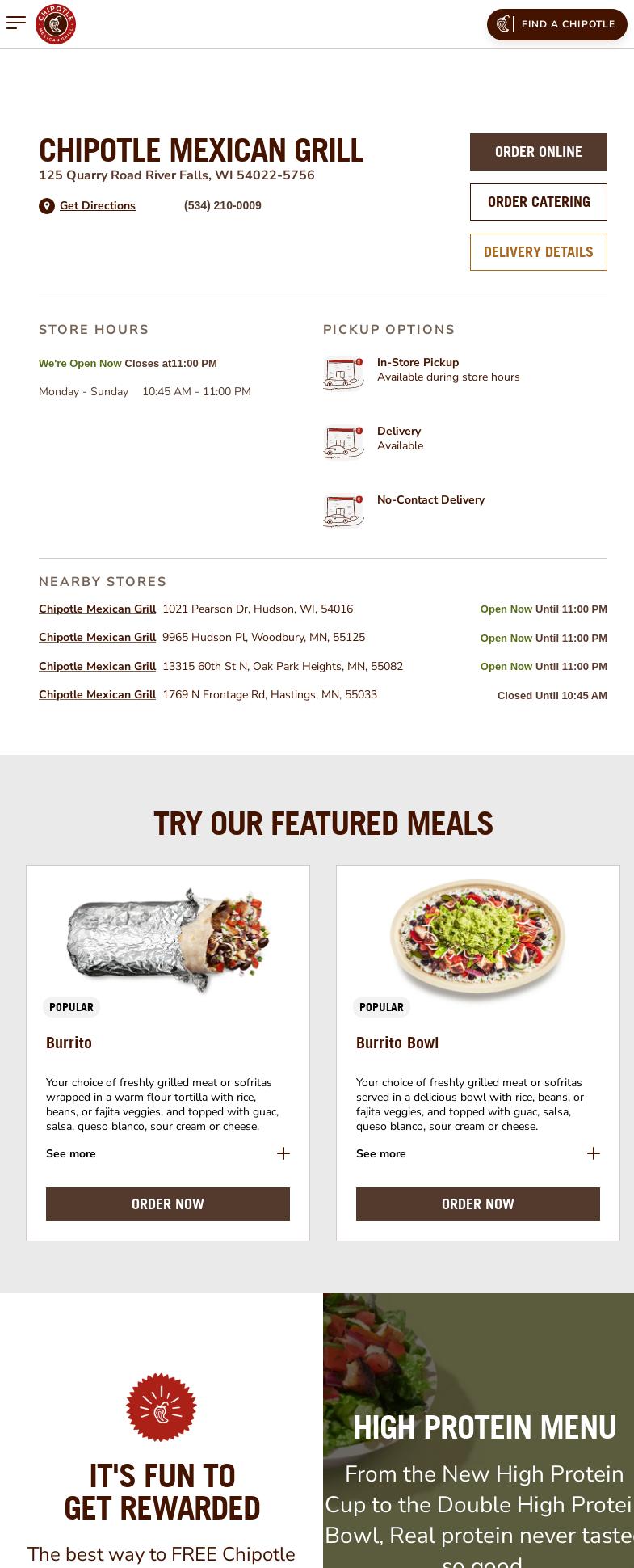Open Find a Chipotle

[x=557, y=24]
